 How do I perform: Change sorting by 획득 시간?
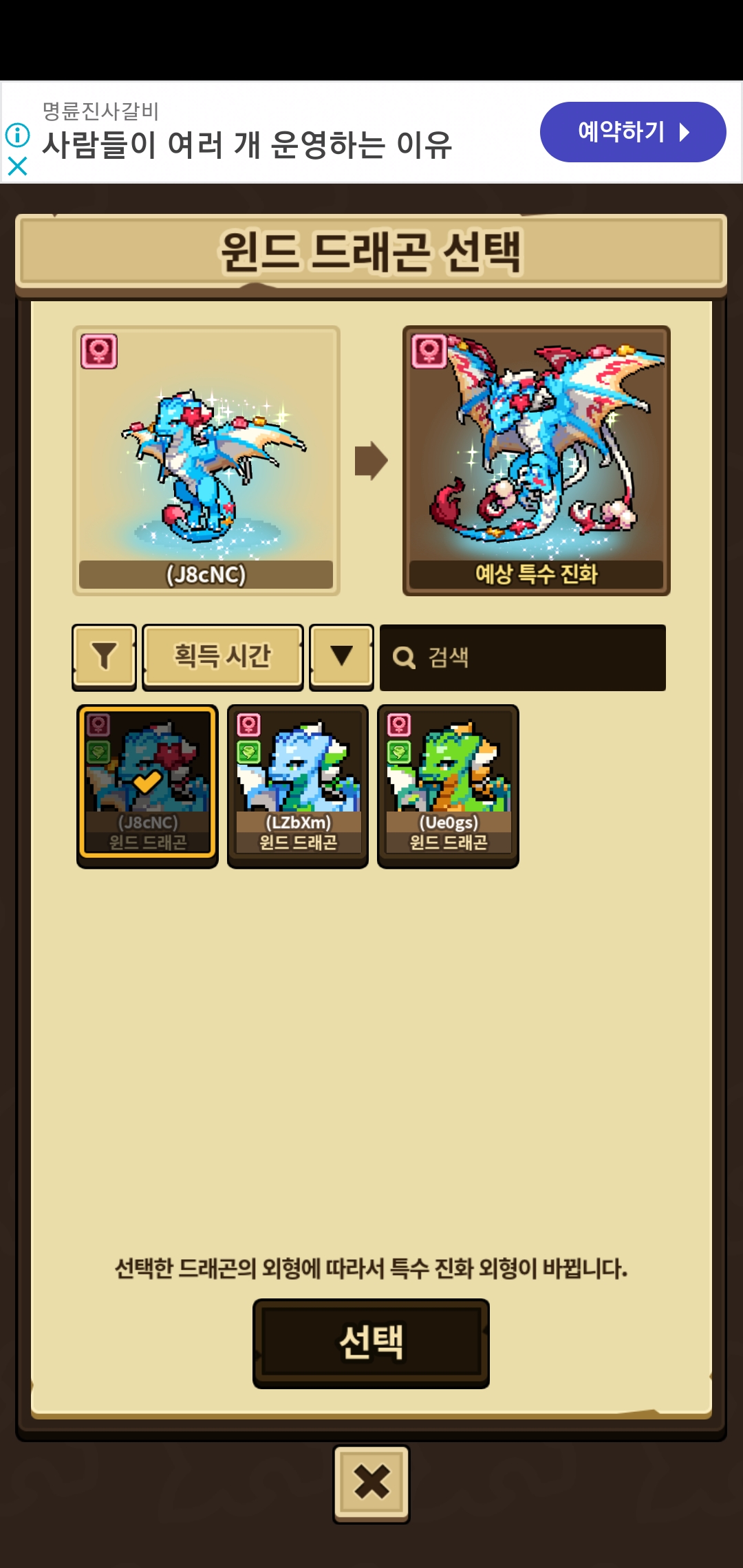[x=222, y=656]
